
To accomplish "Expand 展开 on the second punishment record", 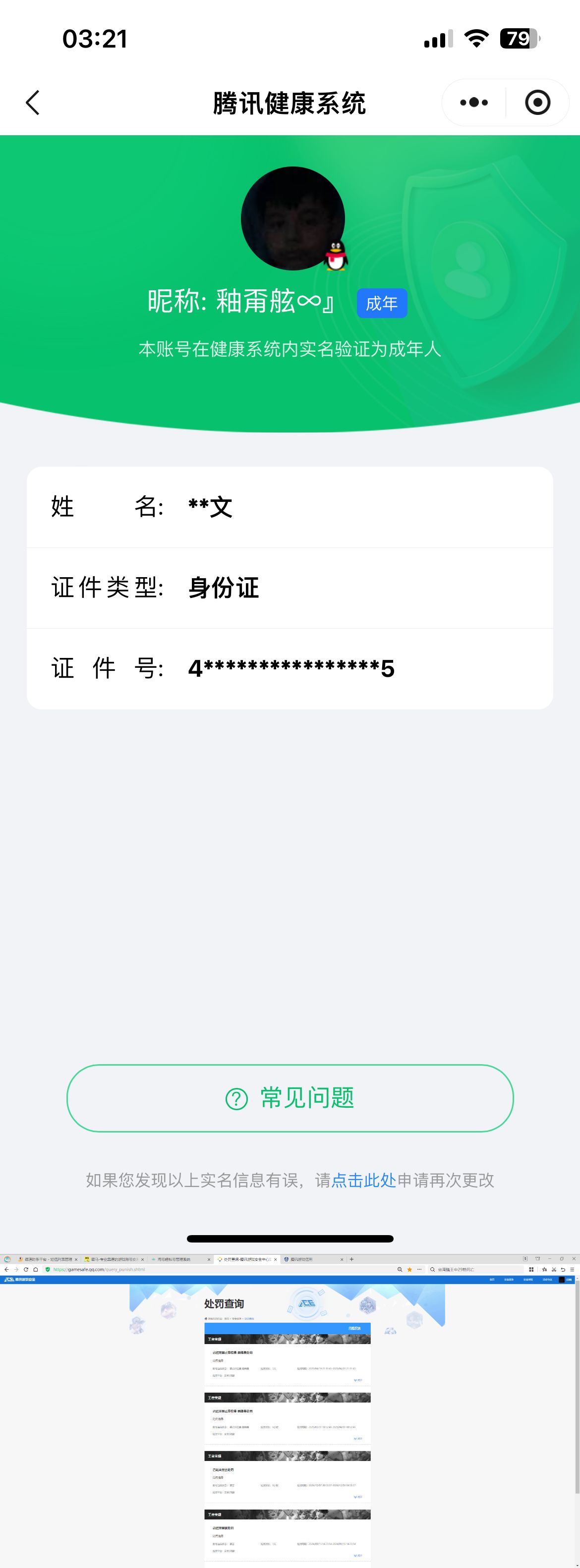I will click(359, 1439).
